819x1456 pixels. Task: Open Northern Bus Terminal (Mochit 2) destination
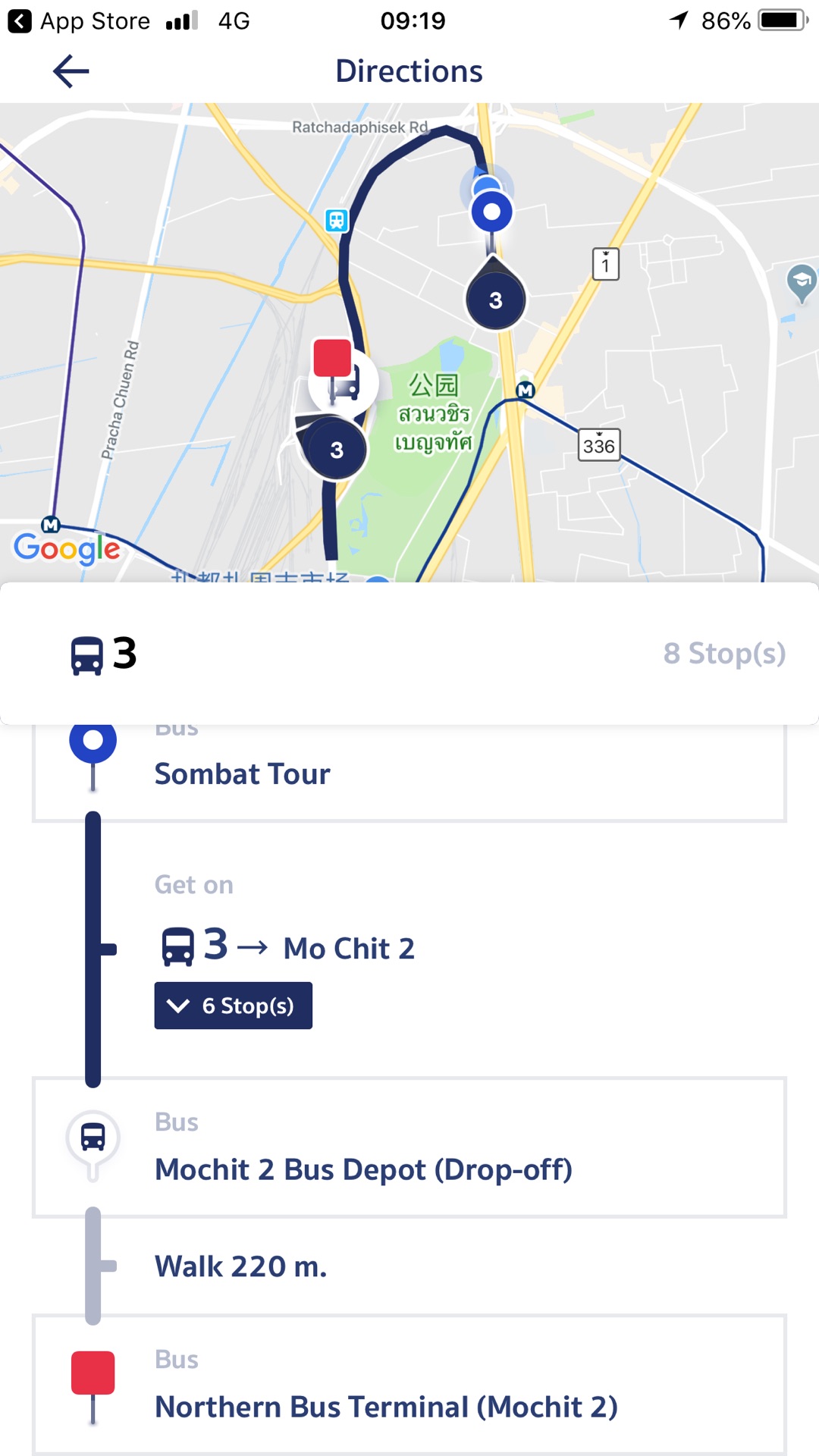click(x=408, y=1386)
